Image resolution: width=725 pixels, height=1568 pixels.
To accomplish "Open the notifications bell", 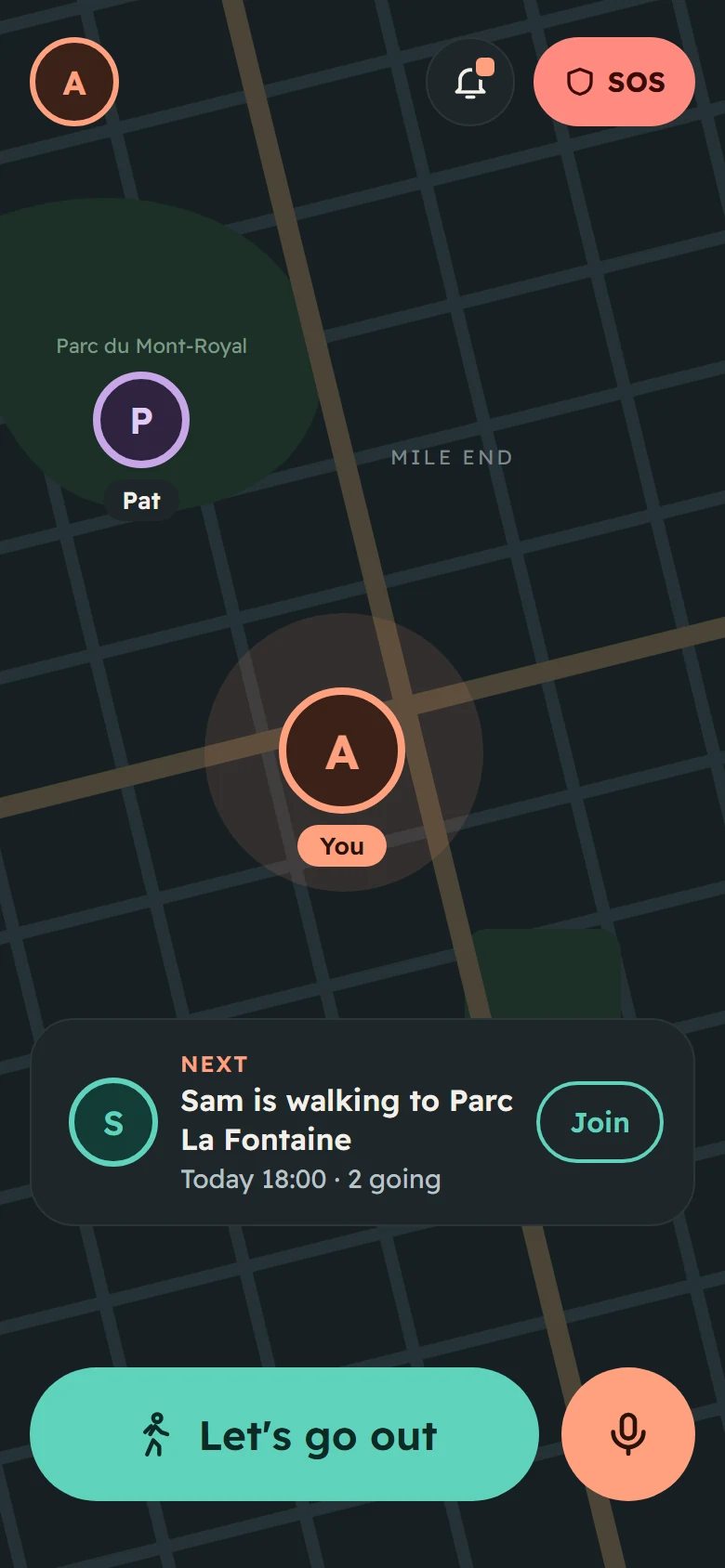I will (470, 82).
